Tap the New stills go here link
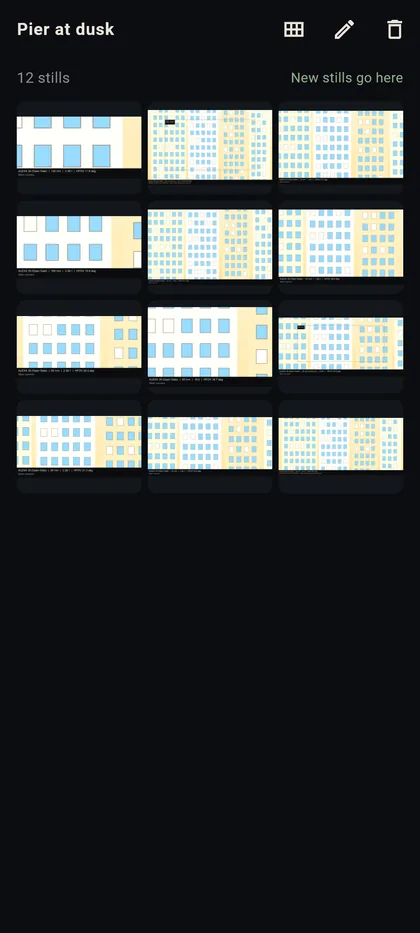420x933 pixels. click(x=347, y=78)
